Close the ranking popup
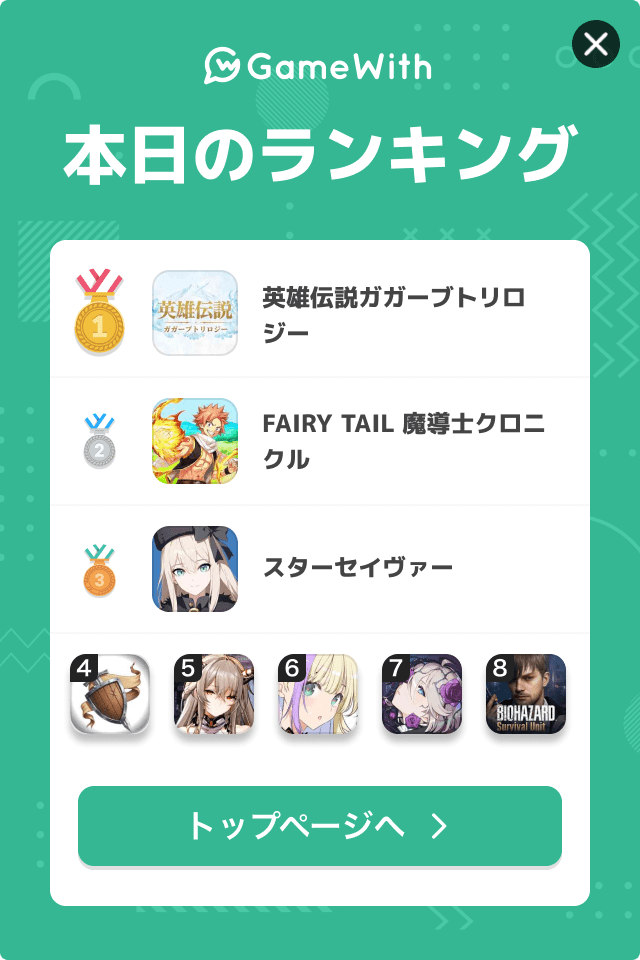 [x=596, y=44]
